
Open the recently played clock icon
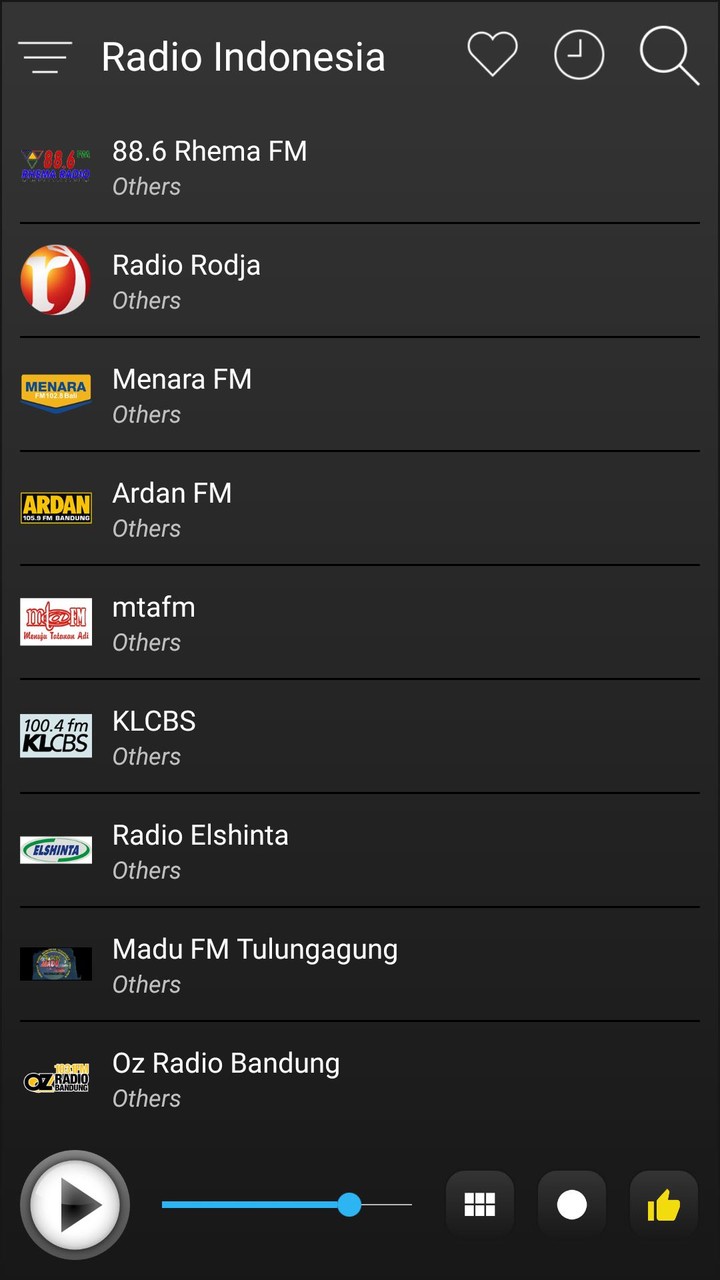click(579, 56)
